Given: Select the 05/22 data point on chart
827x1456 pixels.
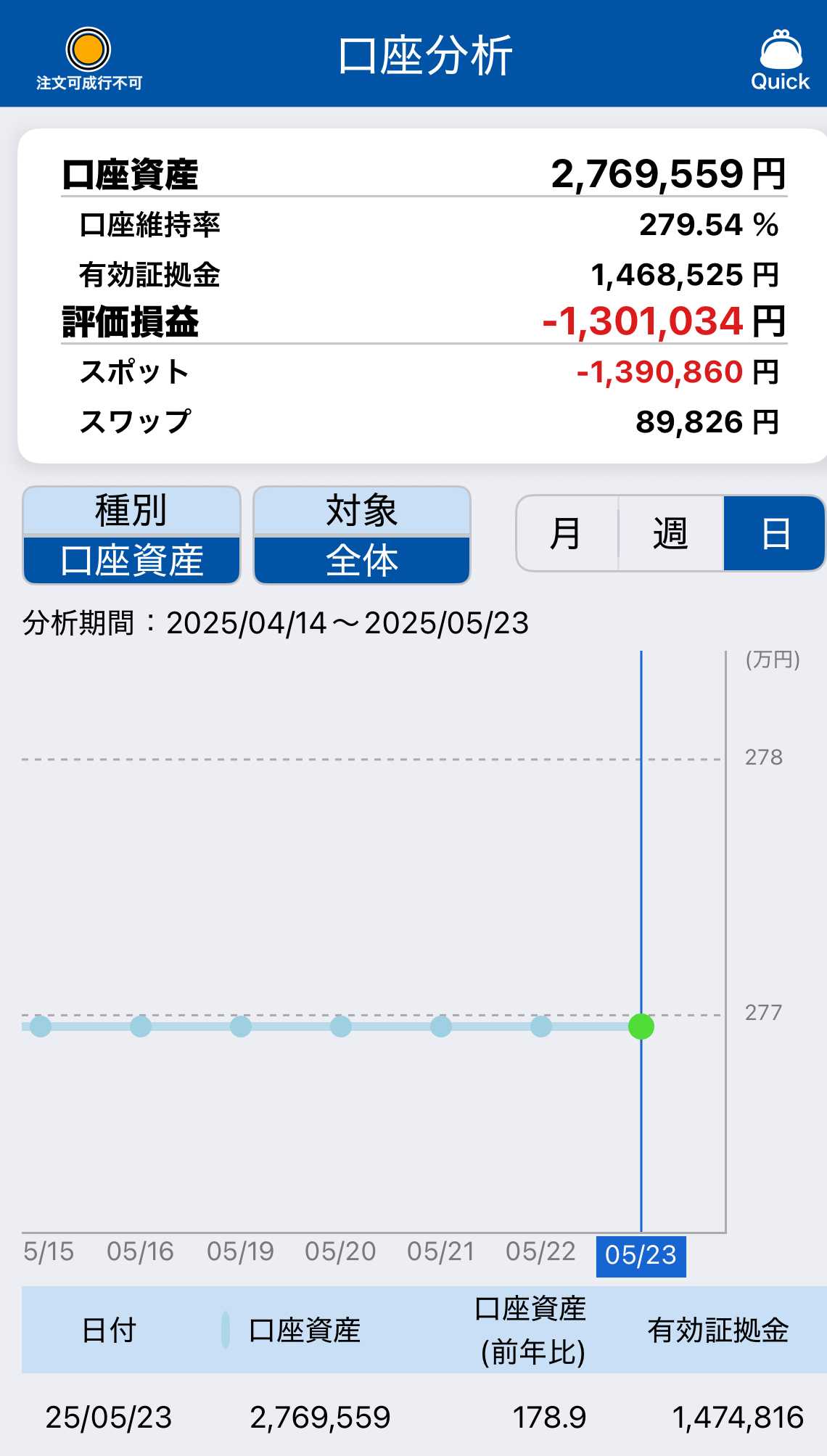Looking at the screenshot, I should (x=541, y=1027).
